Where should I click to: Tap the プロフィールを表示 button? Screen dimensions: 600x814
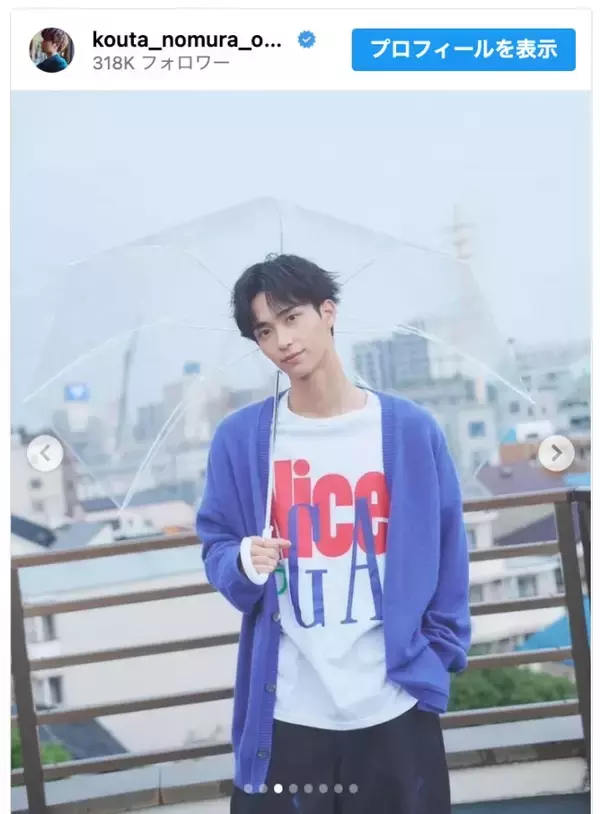tap(463, 50)
